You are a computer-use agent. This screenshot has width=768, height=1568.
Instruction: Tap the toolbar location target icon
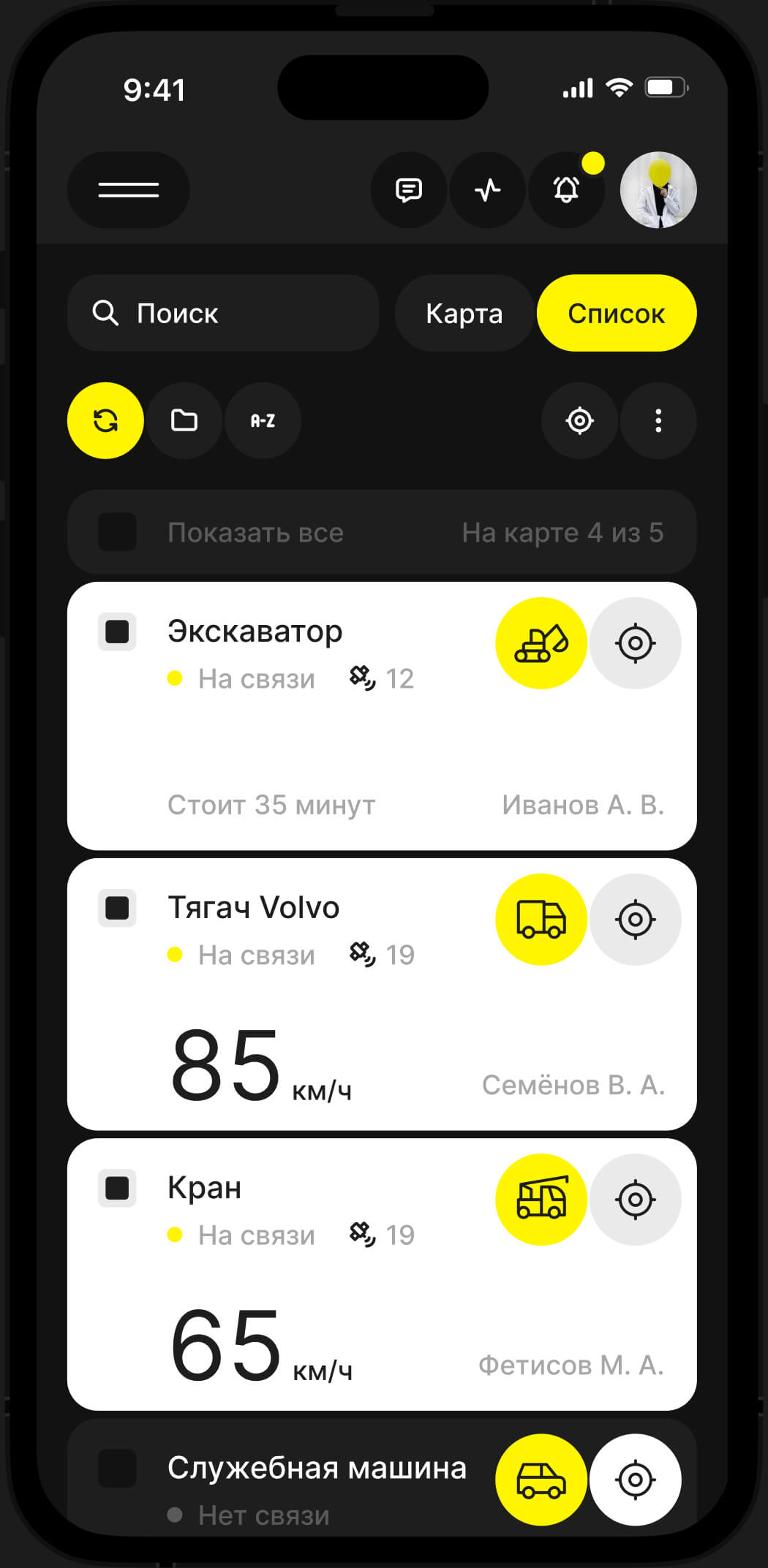click(x=580, y=420)
